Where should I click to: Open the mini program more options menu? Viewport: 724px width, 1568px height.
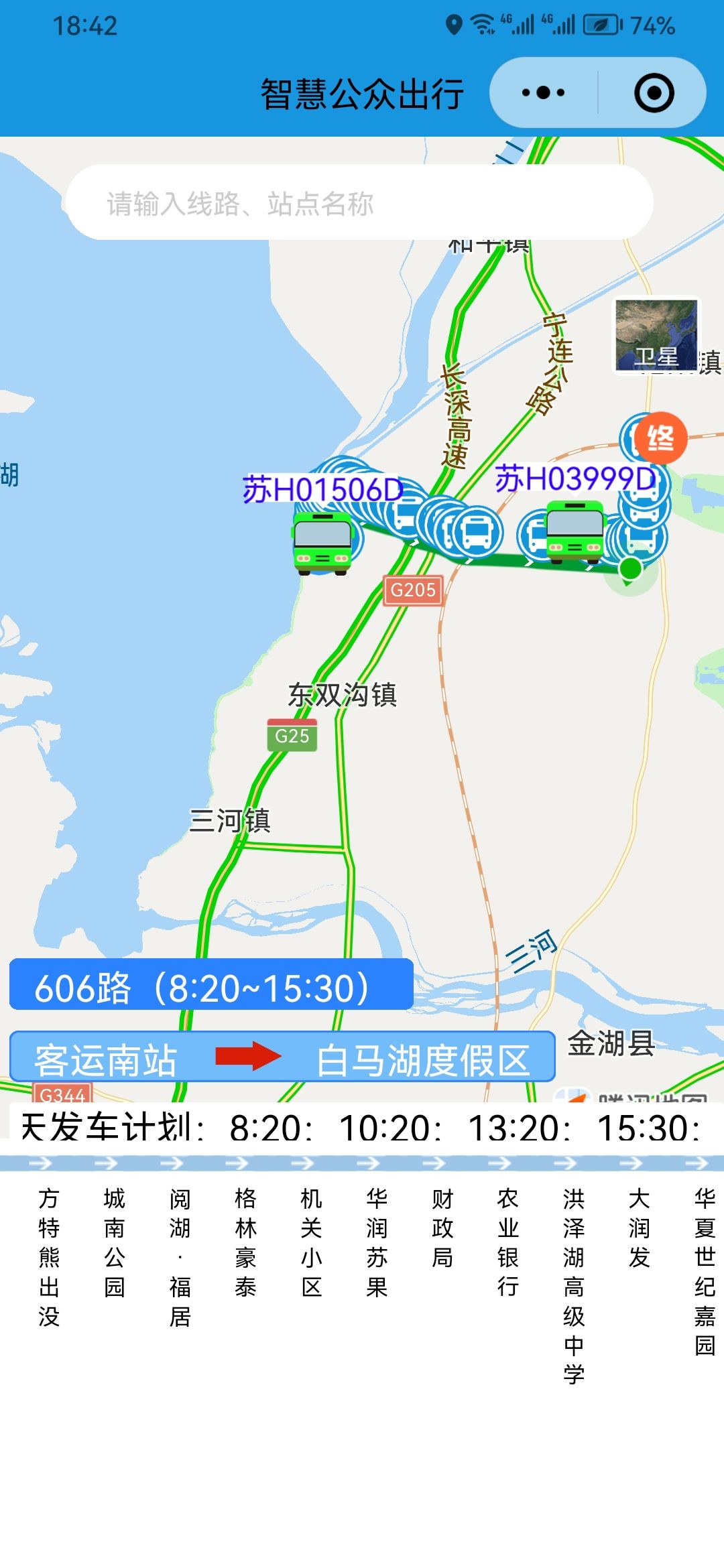[544, 92]
